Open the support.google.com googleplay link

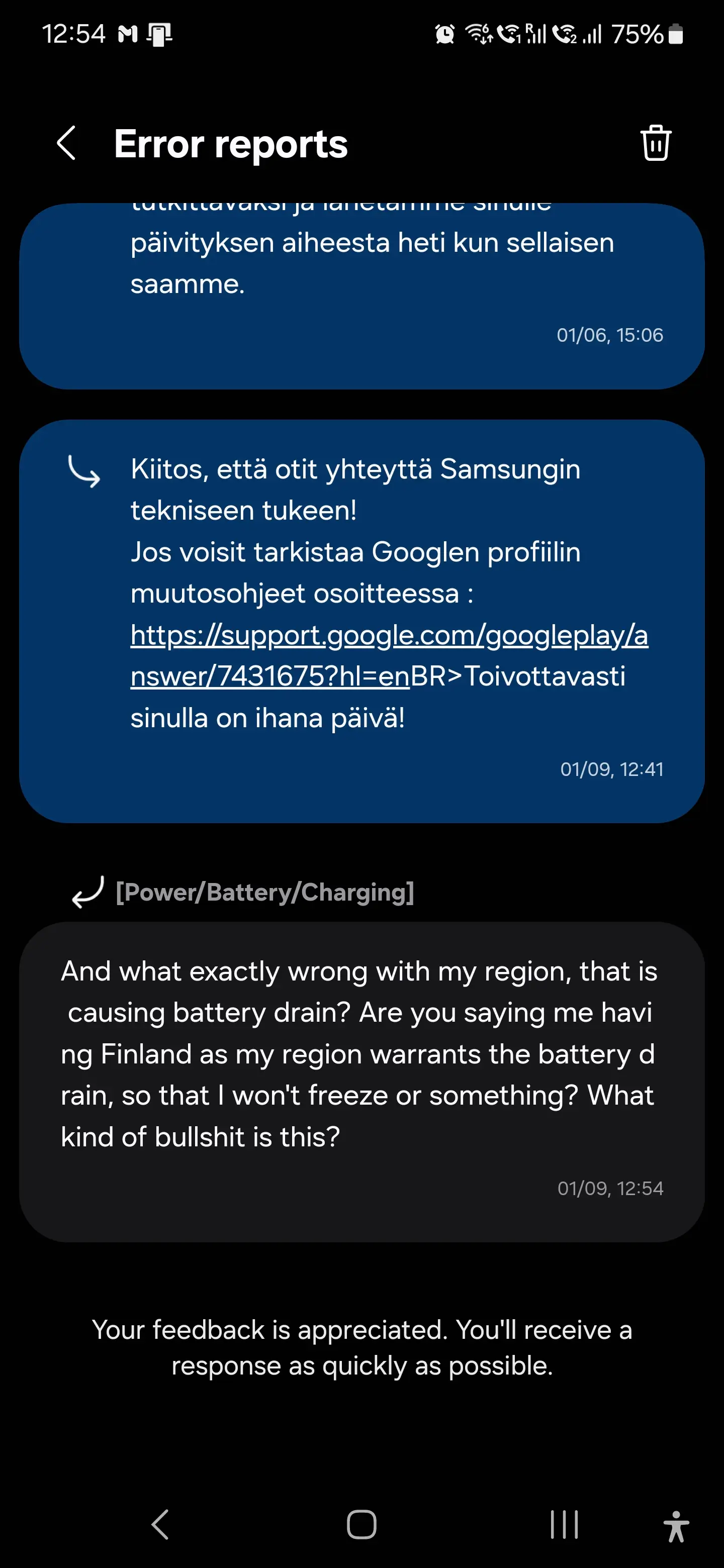point(389,655)
